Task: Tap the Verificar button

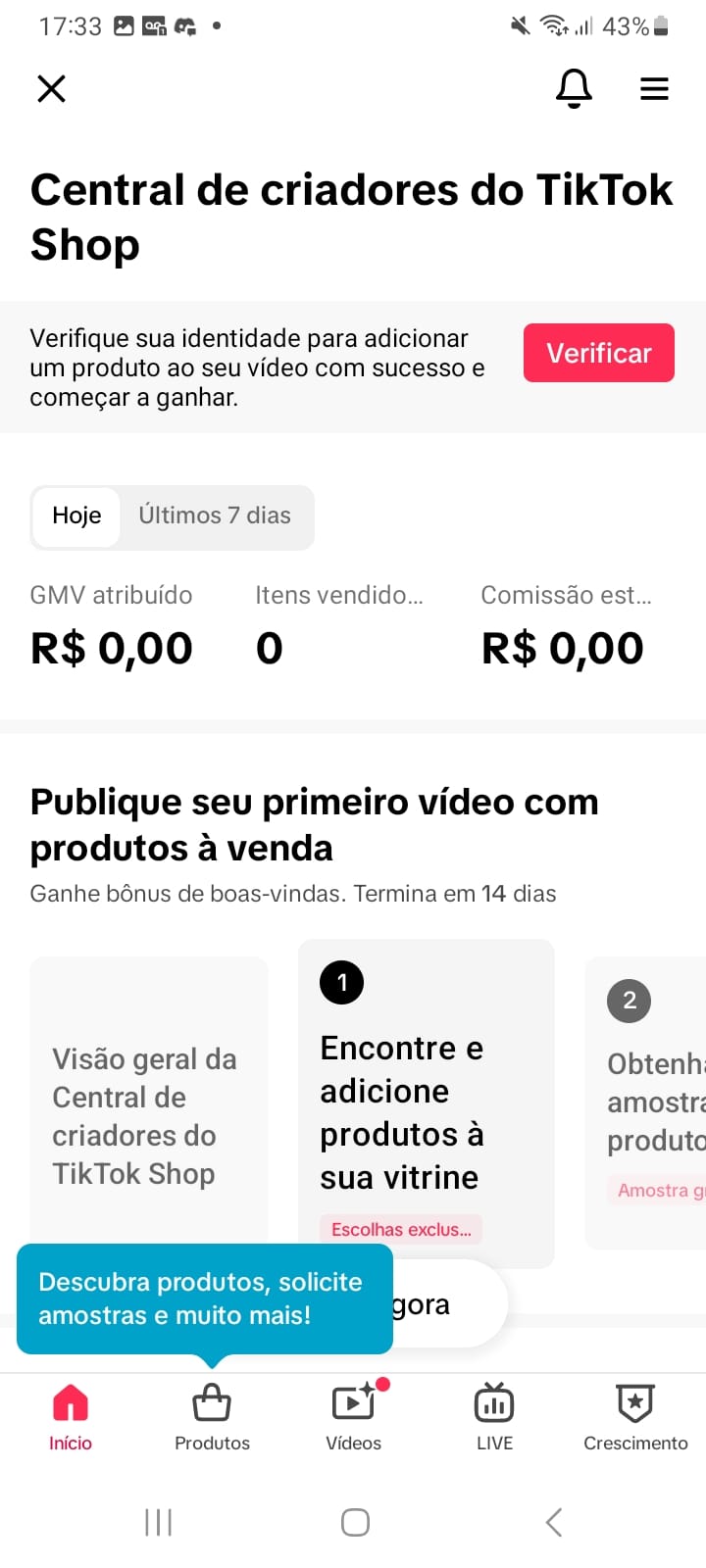Action: click(598, 353)
